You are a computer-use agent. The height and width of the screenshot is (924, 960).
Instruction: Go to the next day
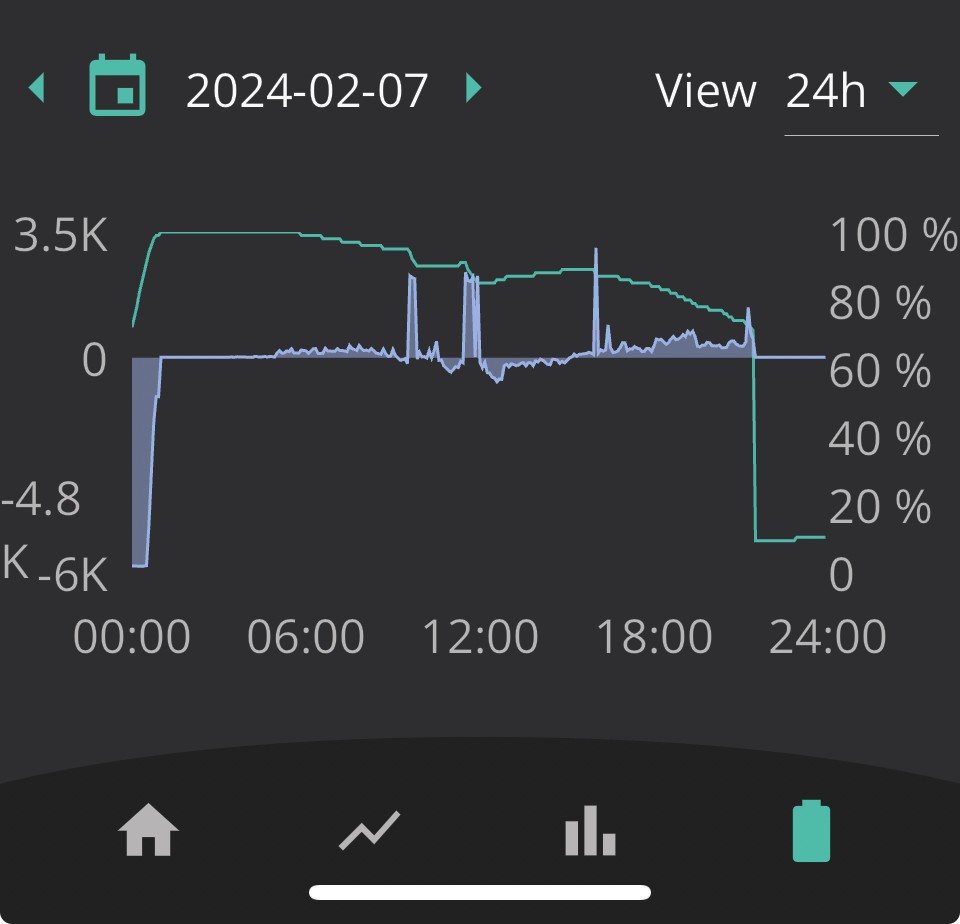[x=474, y=88]
